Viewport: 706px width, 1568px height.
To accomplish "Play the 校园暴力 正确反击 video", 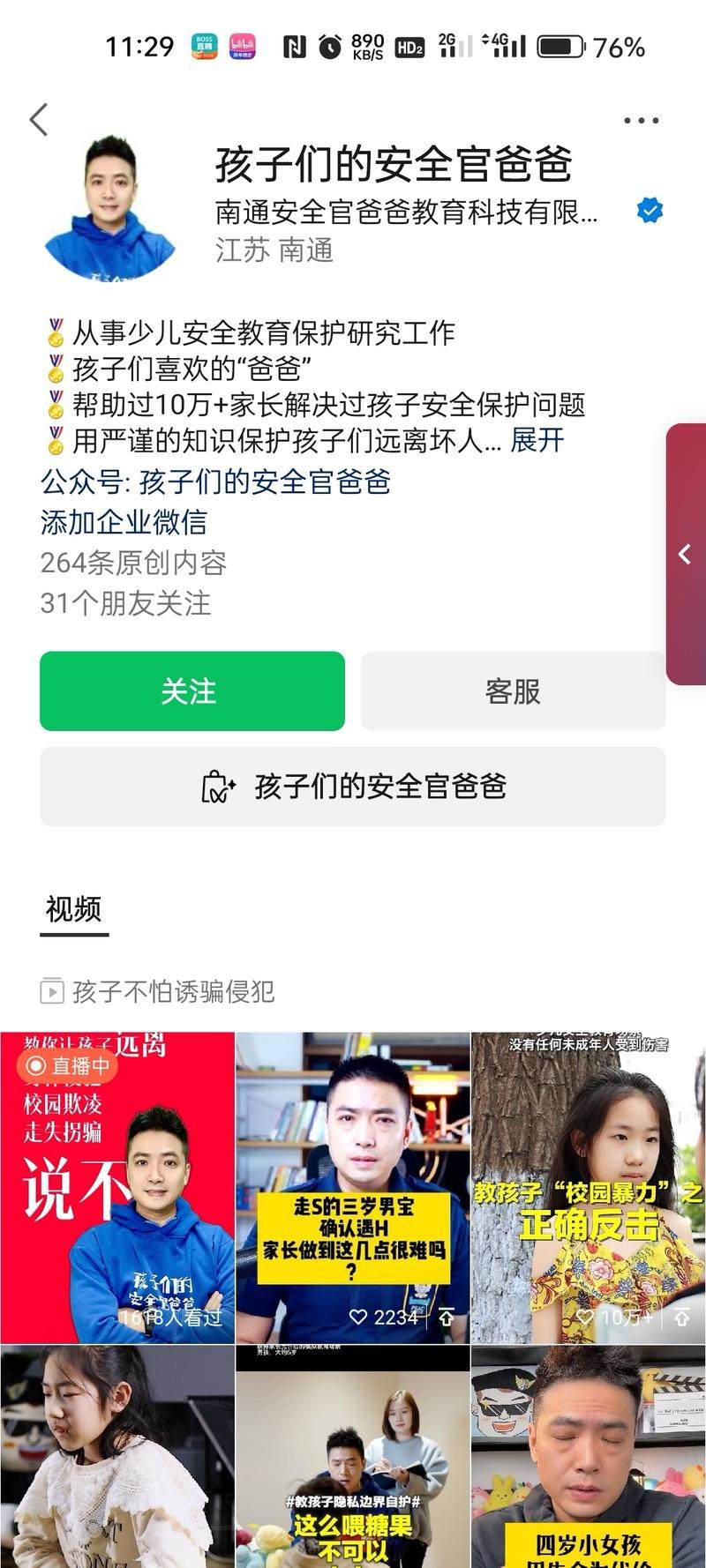I will click(x=588, y=1187).
